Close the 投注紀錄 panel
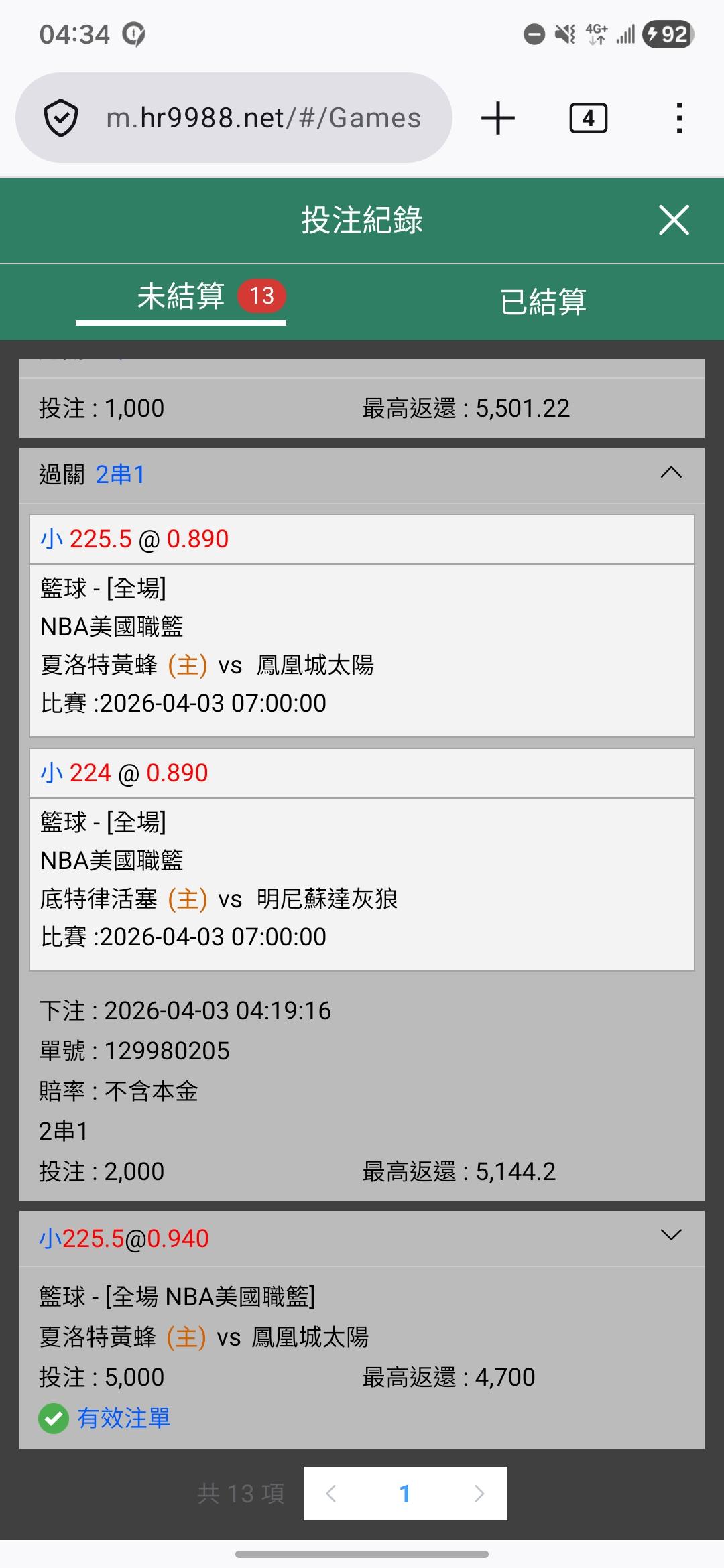This screenshot has width=724, height=1568. point(674,220)
